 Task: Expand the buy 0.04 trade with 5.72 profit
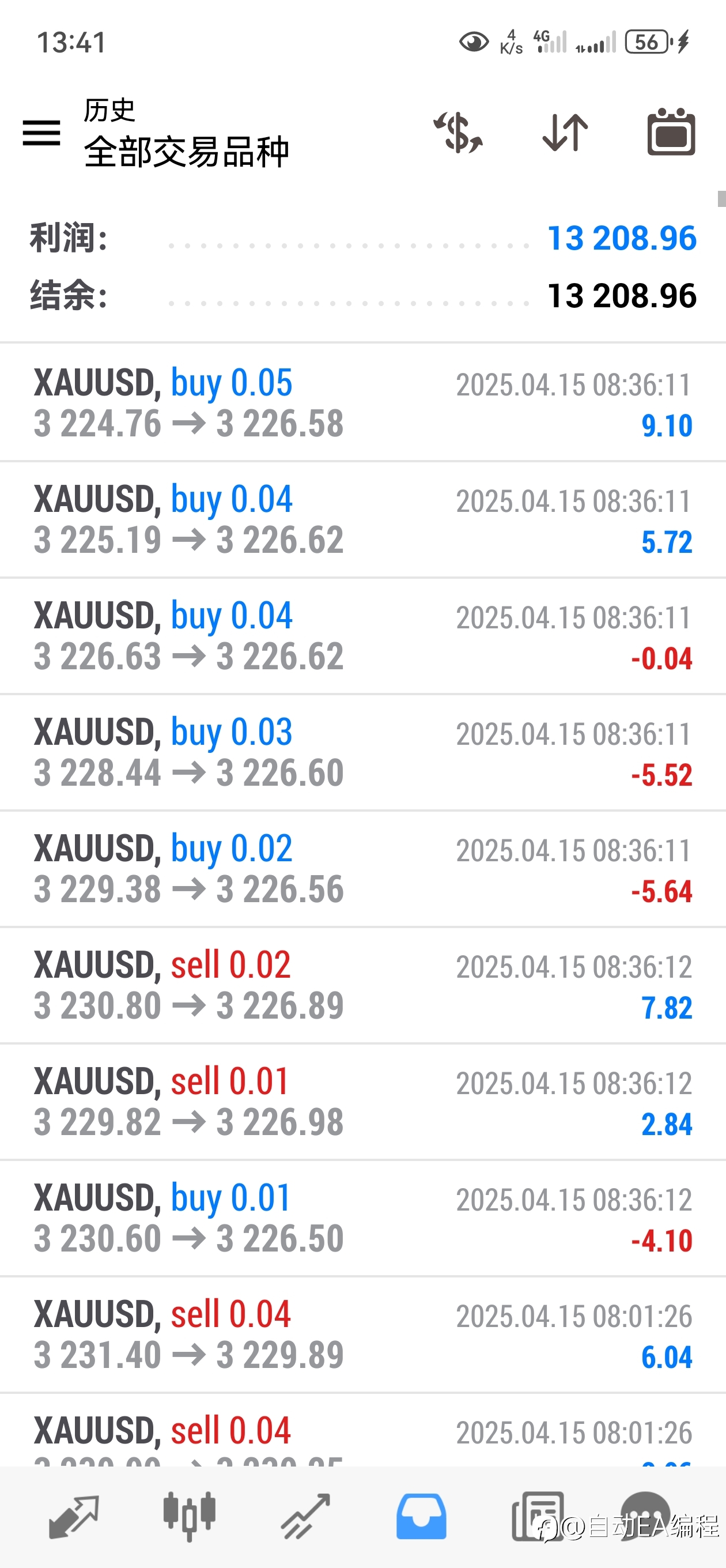pos(362,519)
